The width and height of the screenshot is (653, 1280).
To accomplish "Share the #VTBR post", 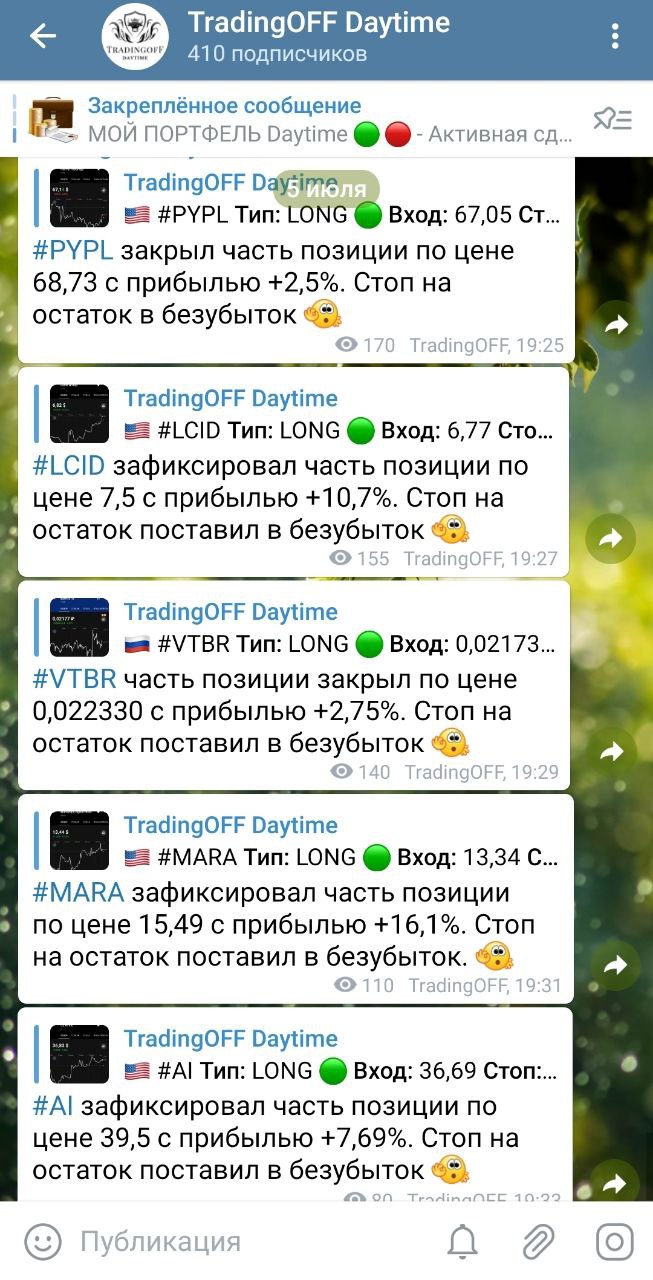I will tap(612, 752).
